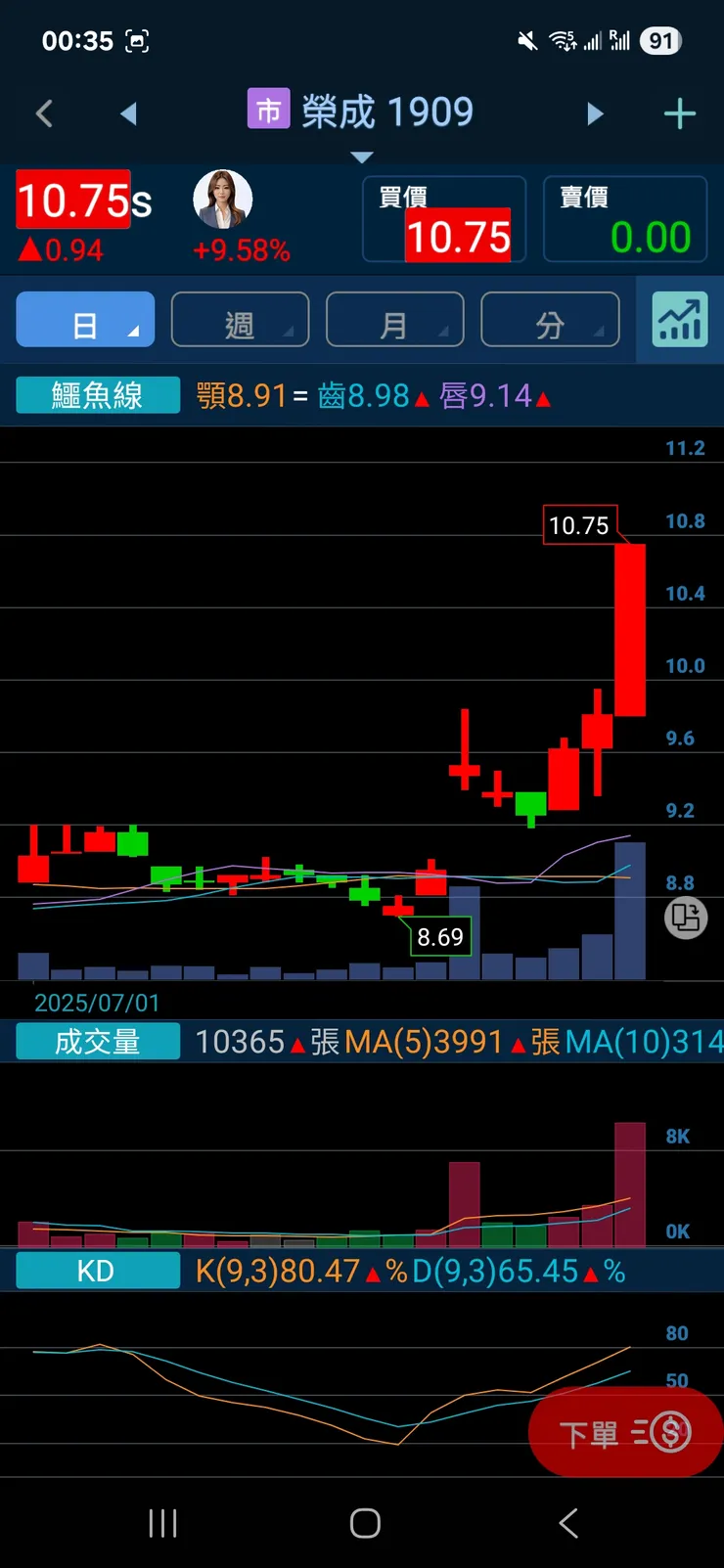Switch to the 週 weekly chart

[240, 320]
